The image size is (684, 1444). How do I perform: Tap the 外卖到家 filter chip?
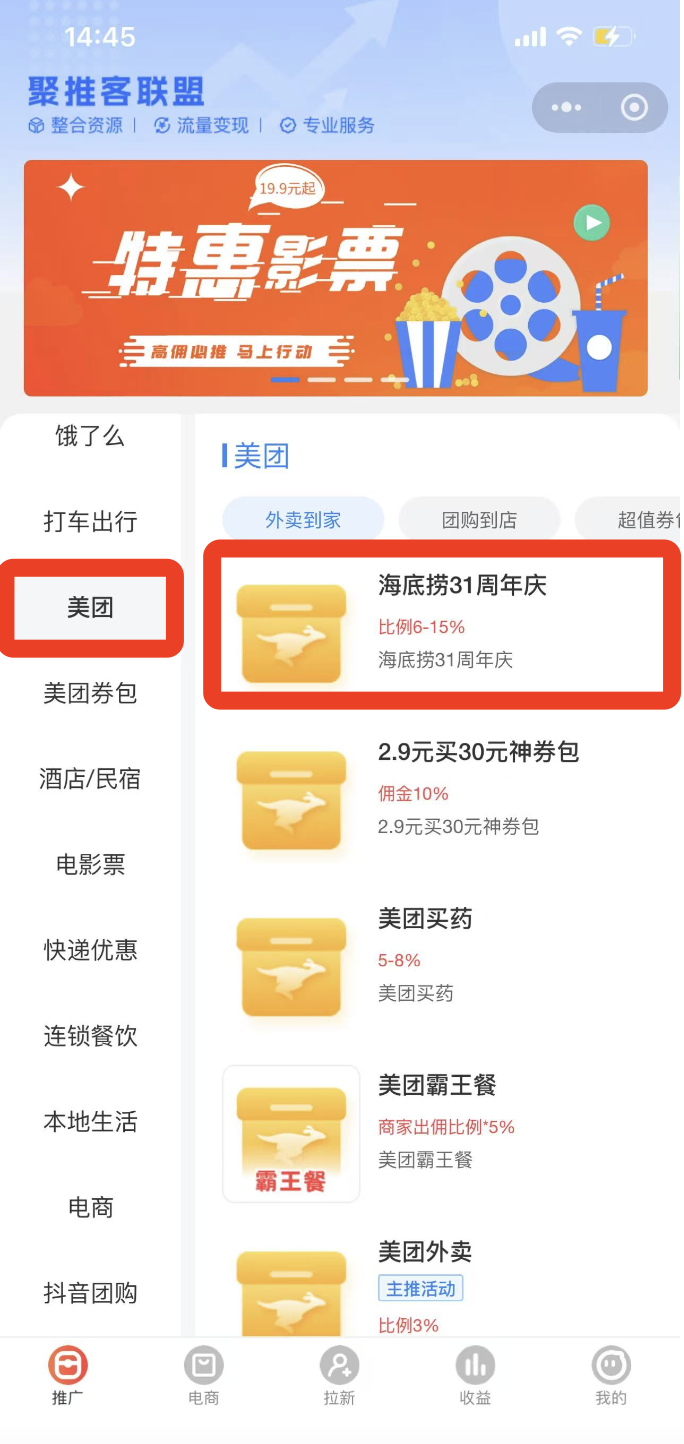tap(303, 520)
